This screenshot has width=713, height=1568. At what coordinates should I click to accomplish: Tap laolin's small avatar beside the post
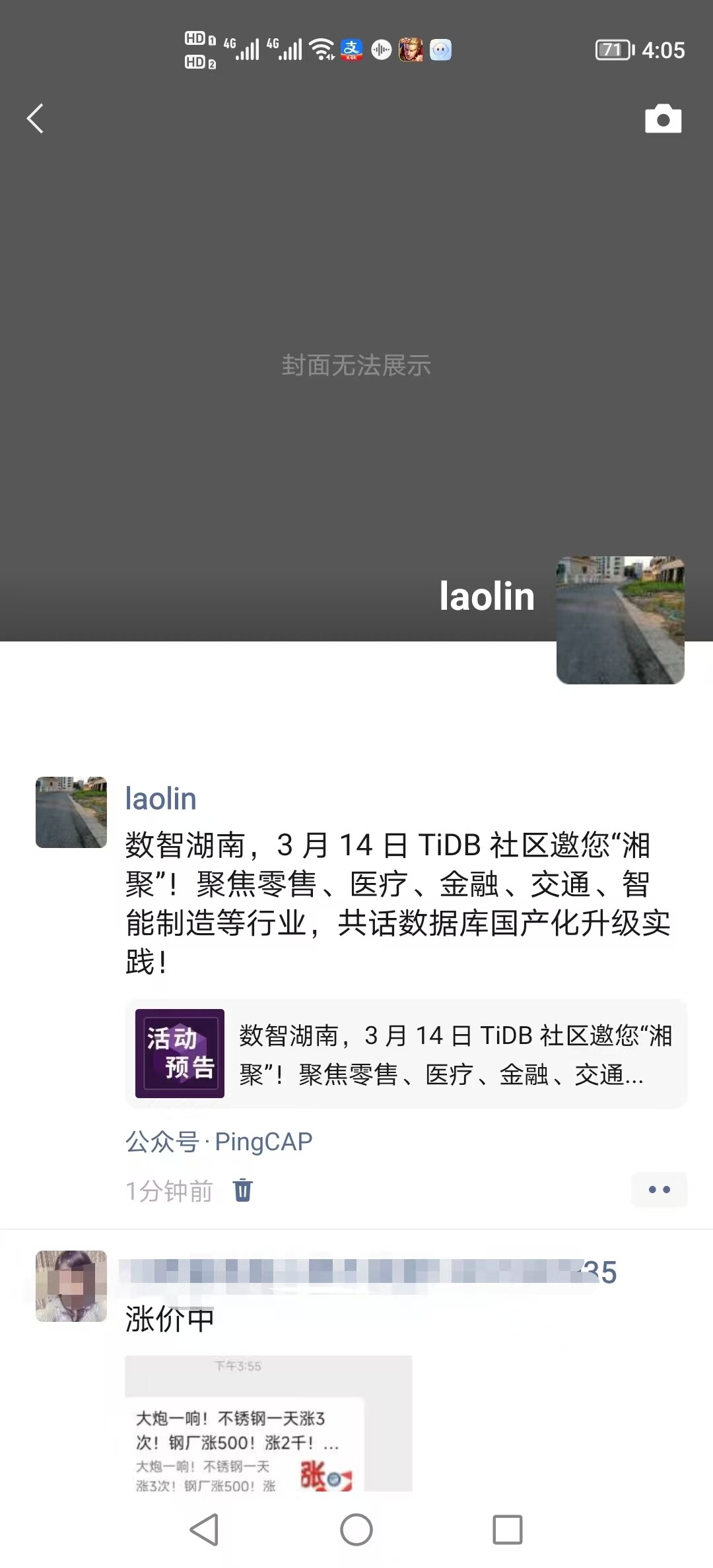71,812
